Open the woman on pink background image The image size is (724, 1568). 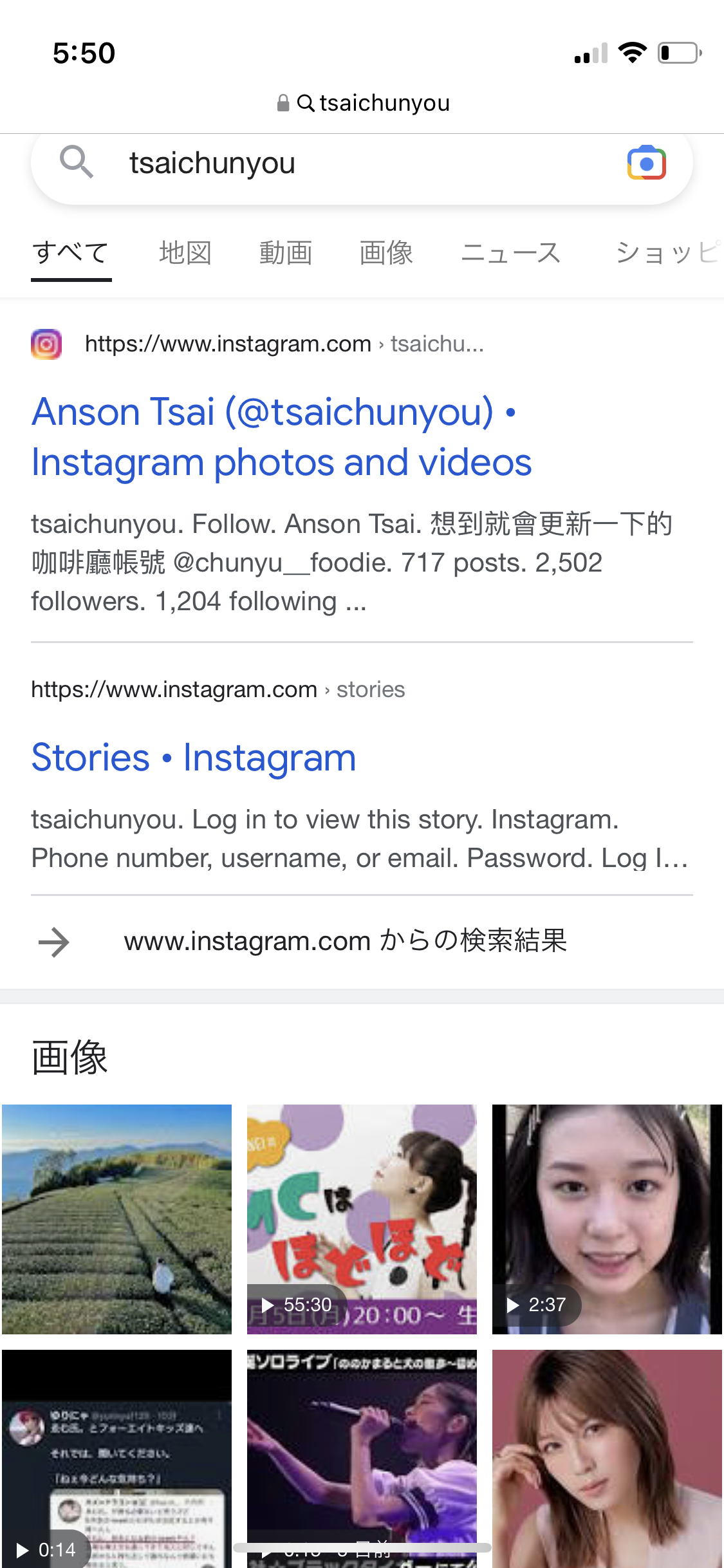607,1458
